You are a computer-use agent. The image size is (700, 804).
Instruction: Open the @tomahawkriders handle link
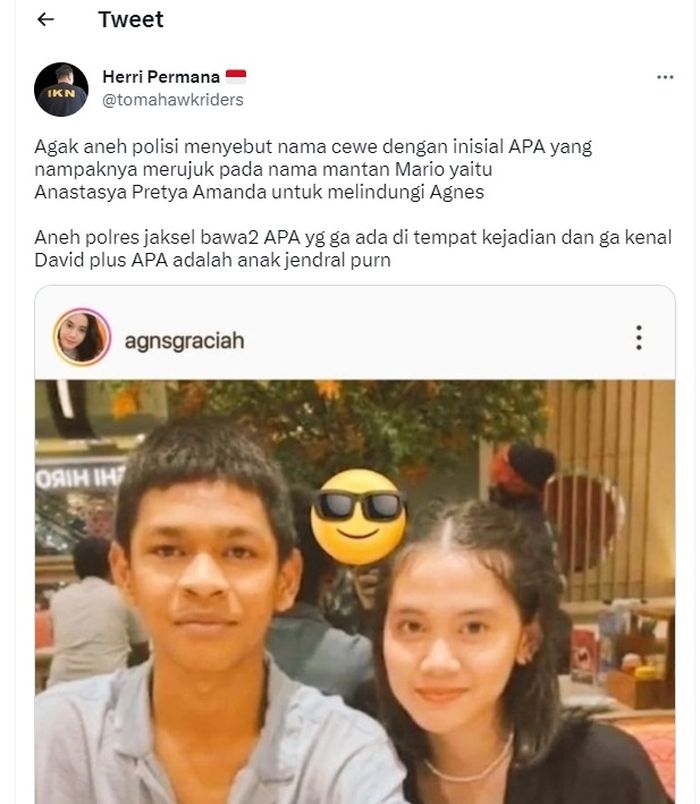pos(172,99)
